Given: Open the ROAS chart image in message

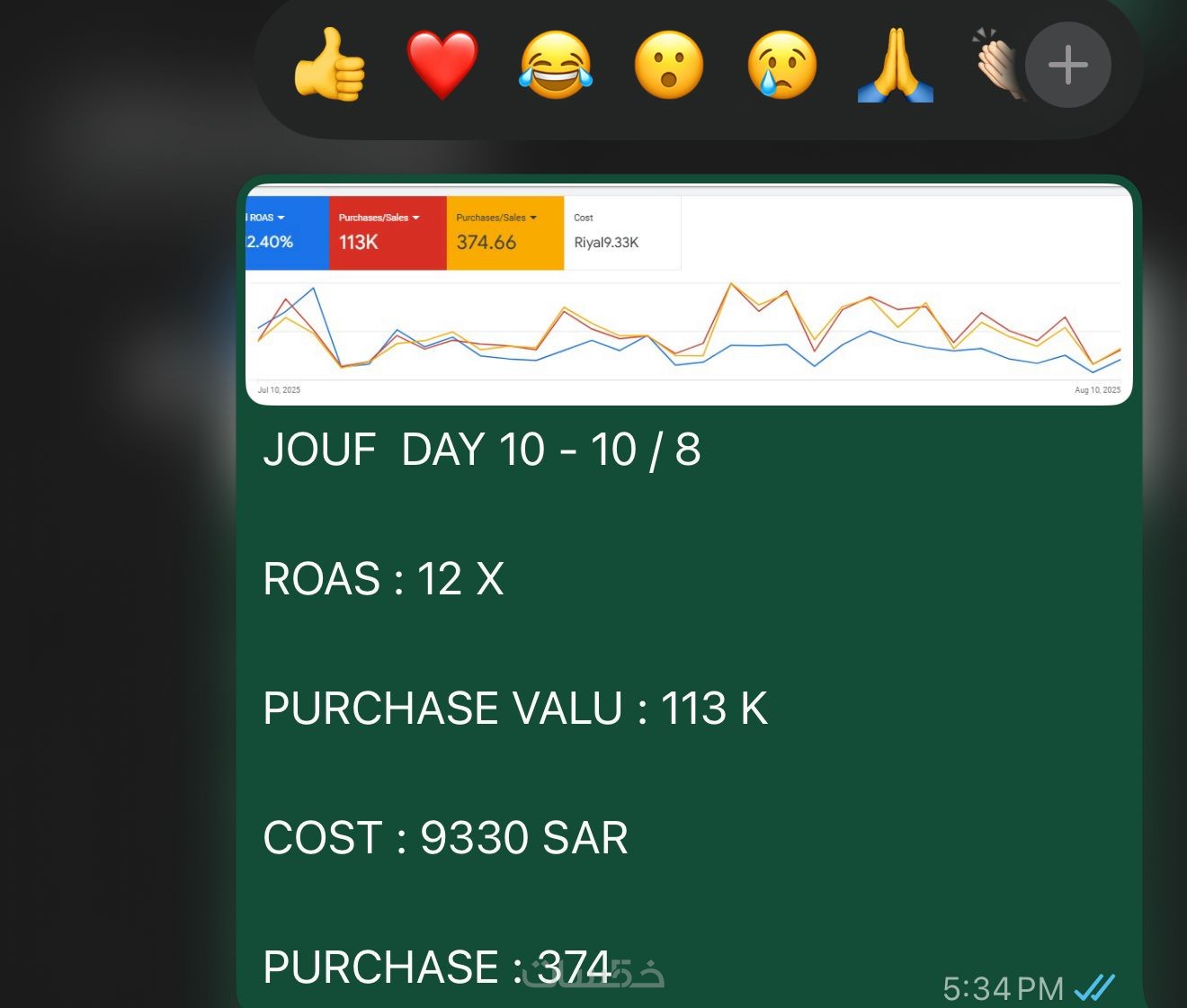Looking at the screenshot, I should (x=688, y=295).
